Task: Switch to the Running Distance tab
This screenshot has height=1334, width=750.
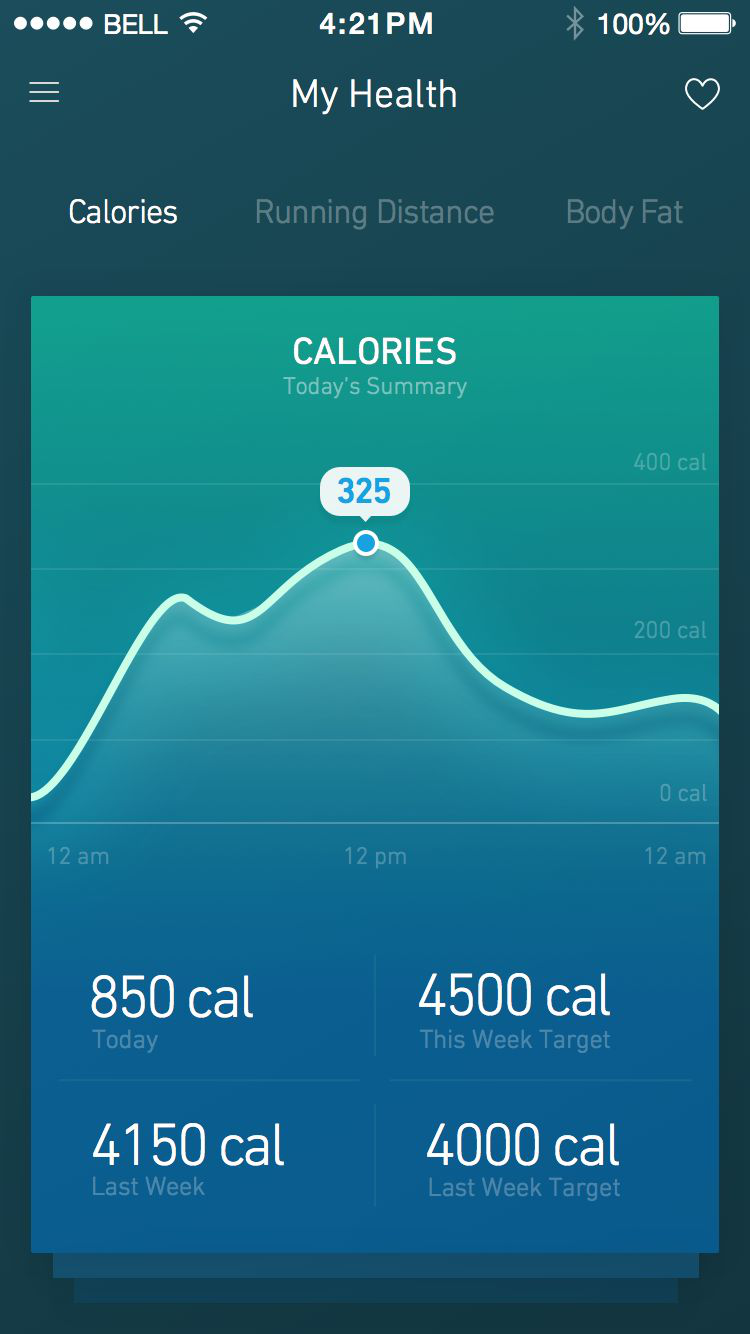Action: click(x=374, y=212)
